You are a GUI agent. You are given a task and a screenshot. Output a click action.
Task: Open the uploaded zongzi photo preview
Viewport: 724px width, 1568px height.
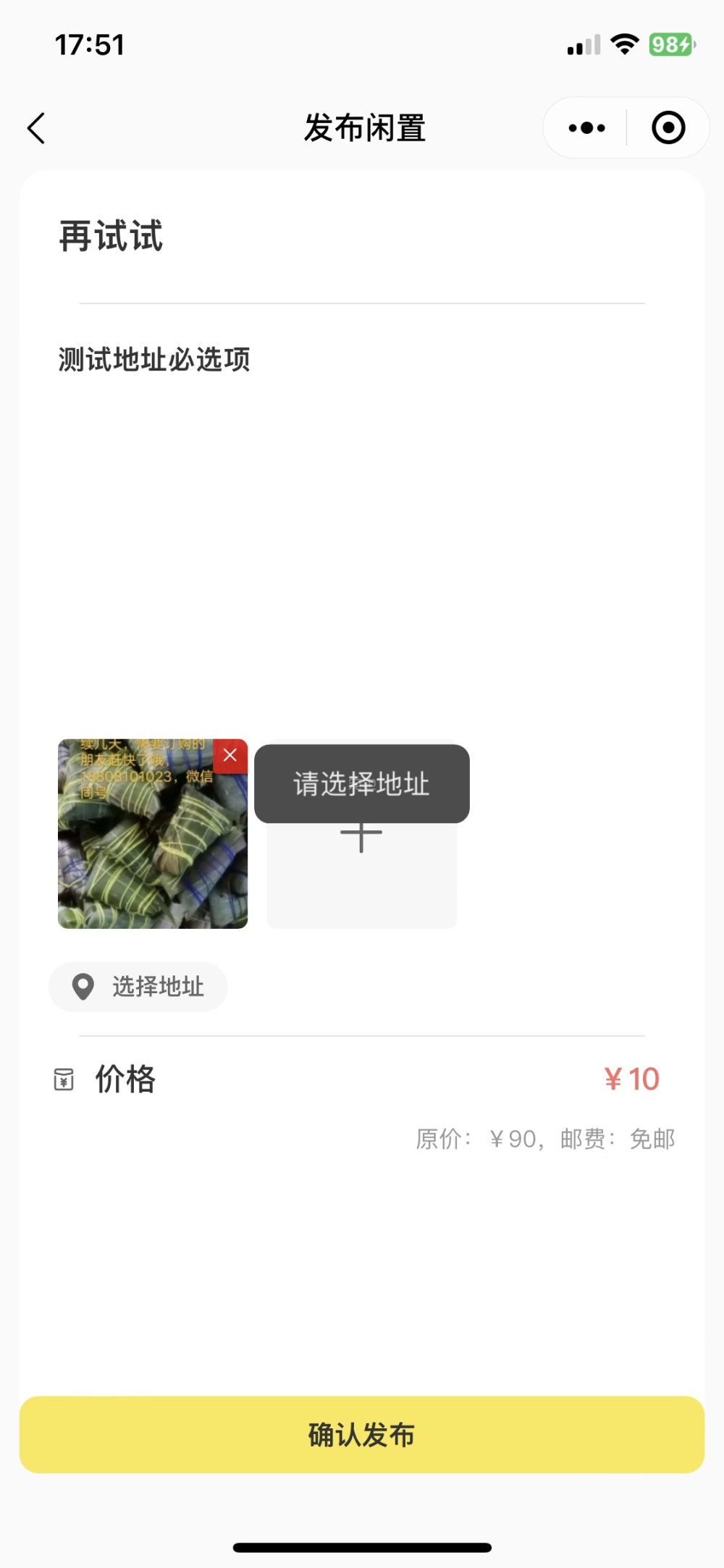pos(145,847)
